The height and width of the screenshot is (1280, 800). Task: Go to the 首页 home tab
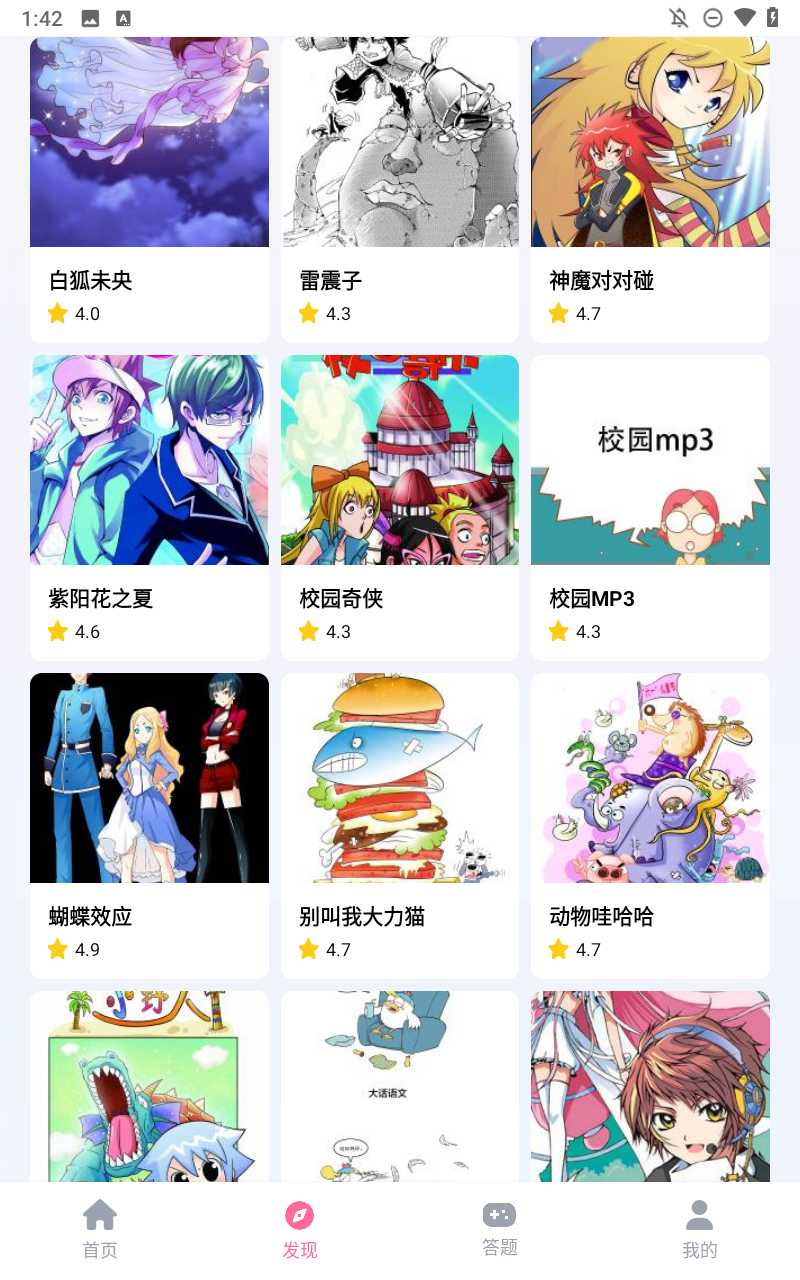(x=100, y=1229)
